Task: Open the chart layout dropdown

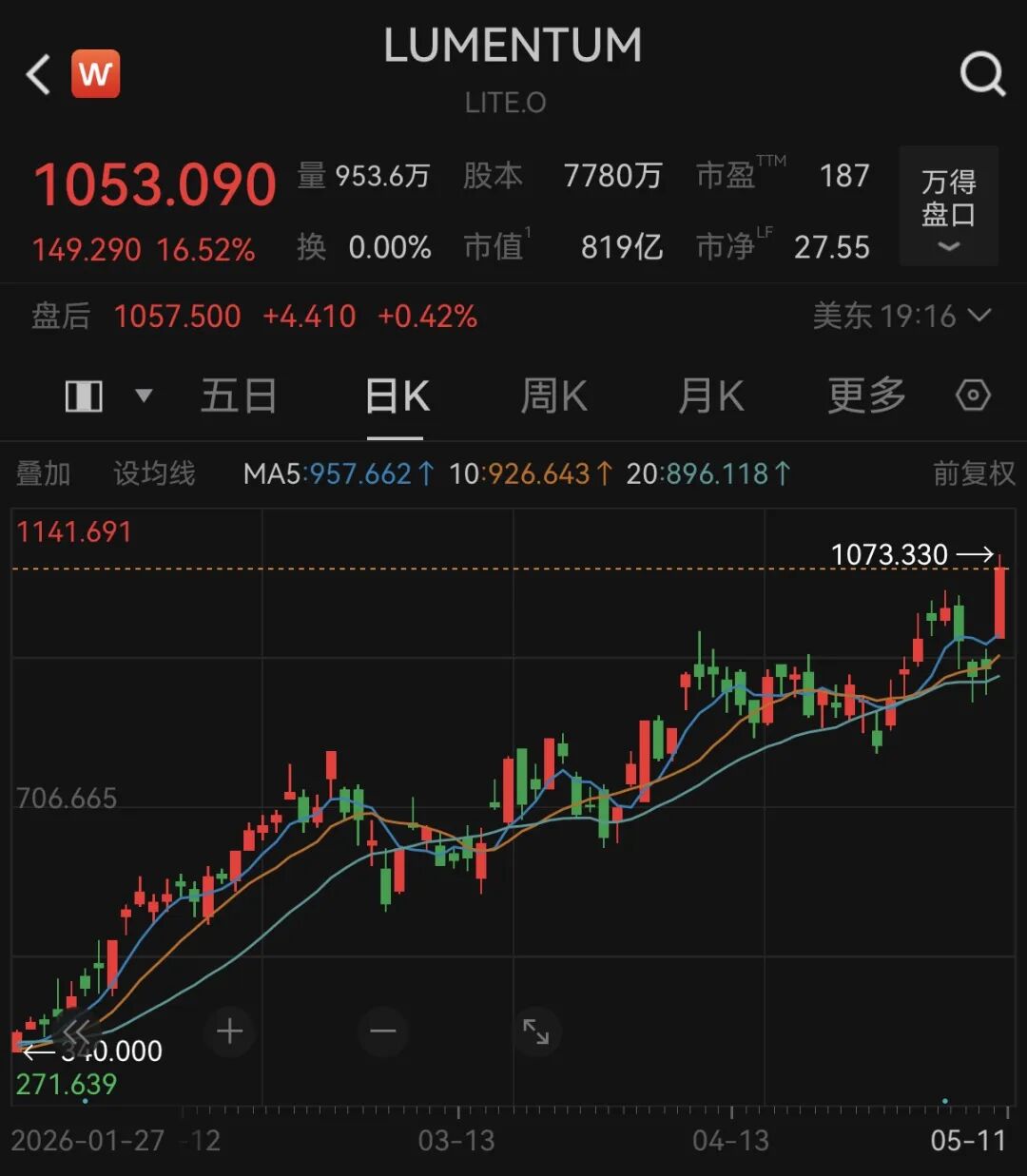Action: 107,395
